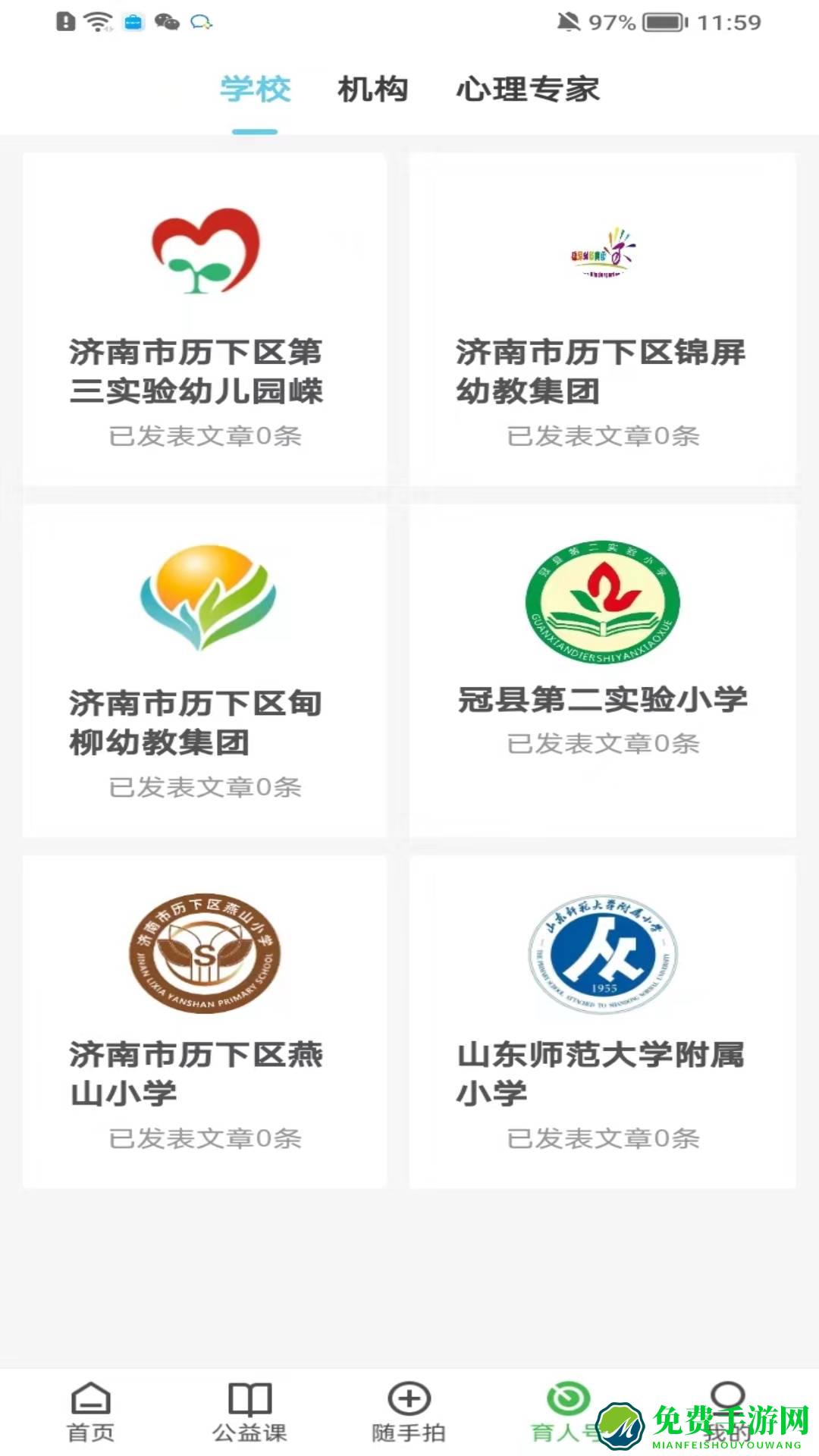The image size is (819, 1456).
Task: Open 济南市历下区甸柳幼教集团 card
Action: tap(205, 670)
